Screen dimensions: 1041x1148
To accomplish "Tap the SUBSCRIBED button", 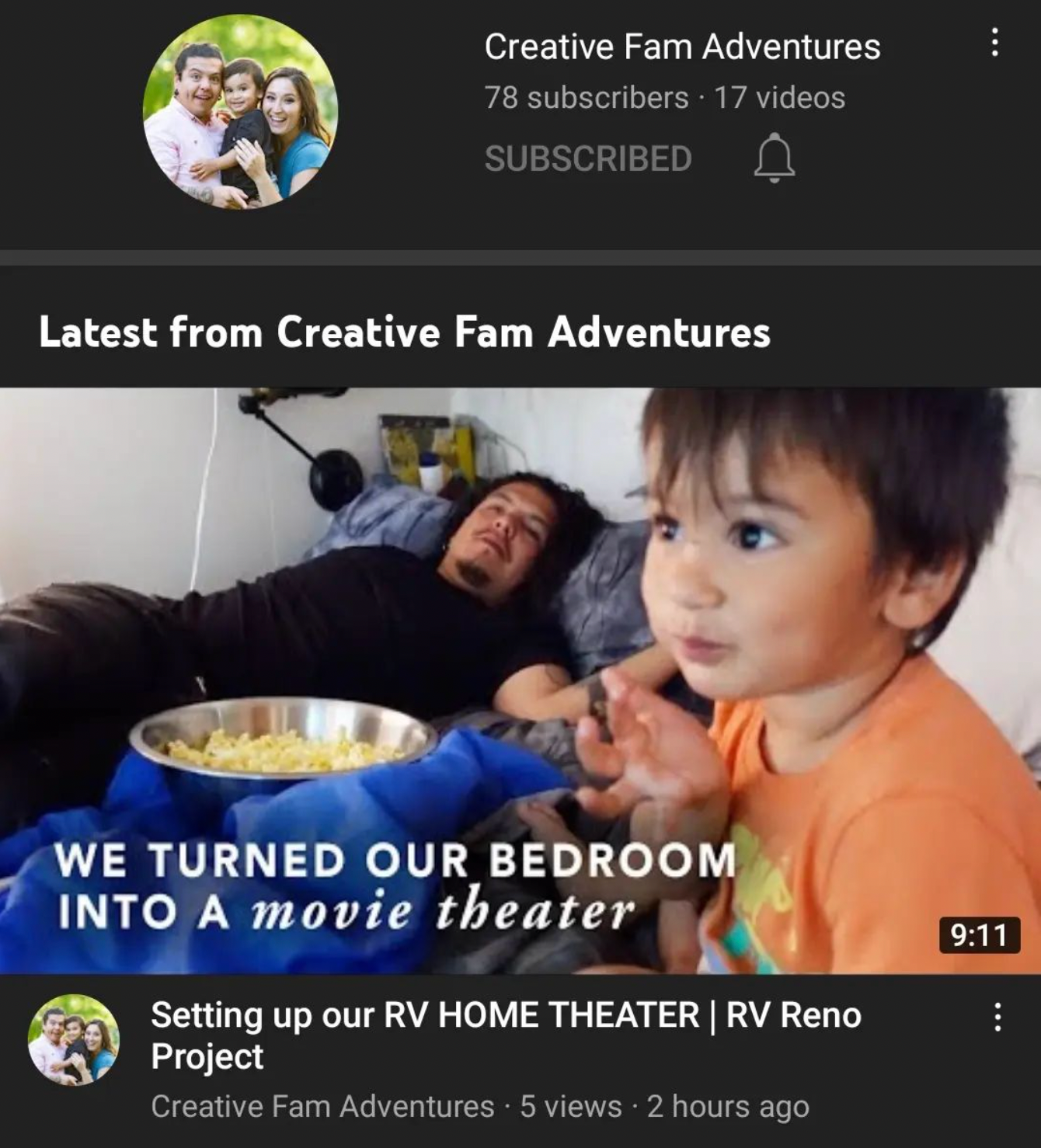I will point(588,158).
